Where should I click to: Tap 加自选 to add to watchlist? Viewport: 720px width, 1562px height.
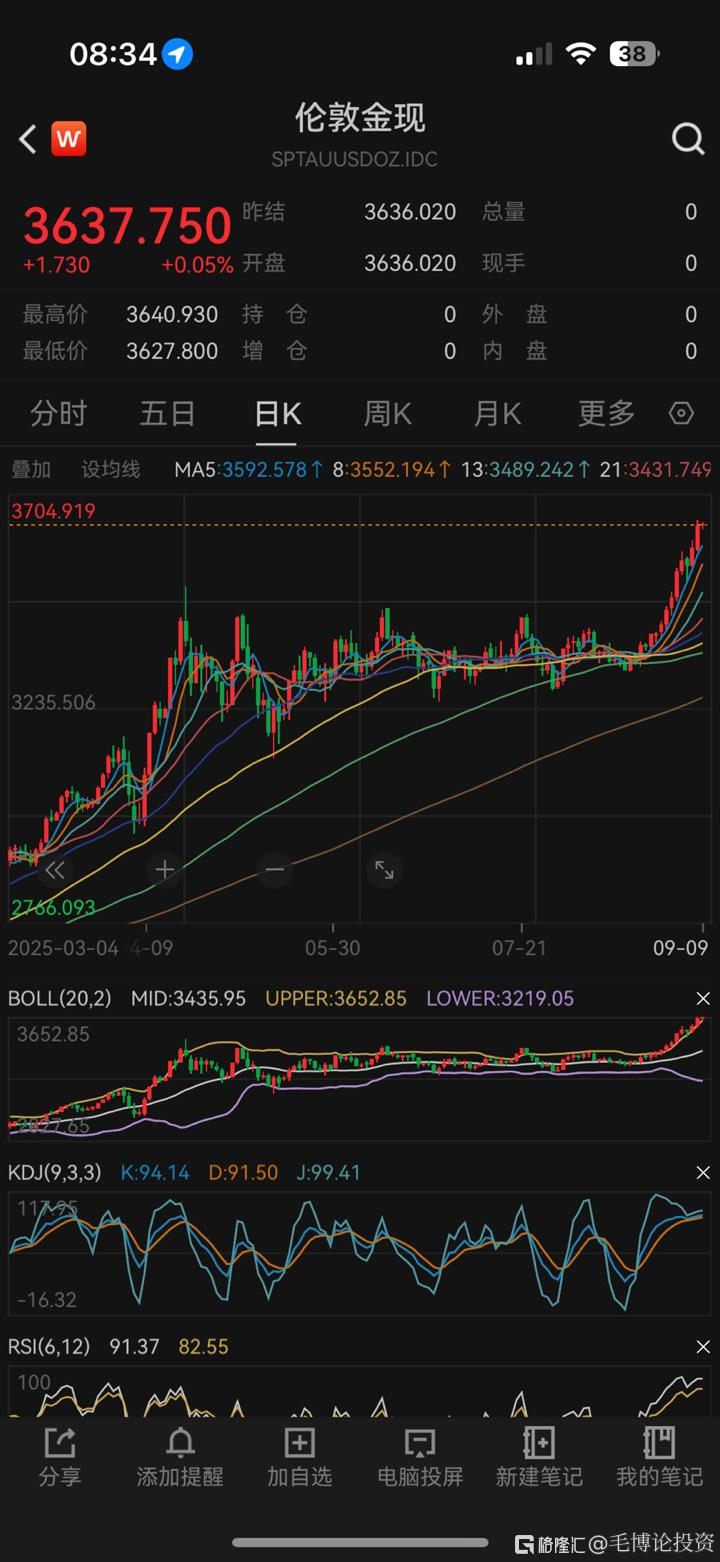300,1456
